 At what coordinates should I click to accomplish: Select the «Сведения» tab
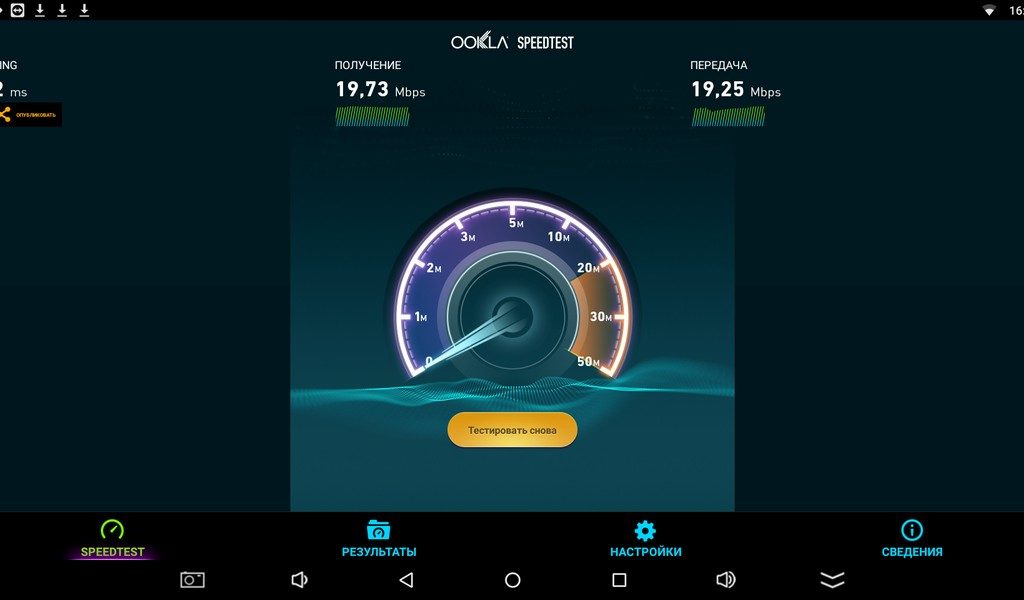pos(911,539)
